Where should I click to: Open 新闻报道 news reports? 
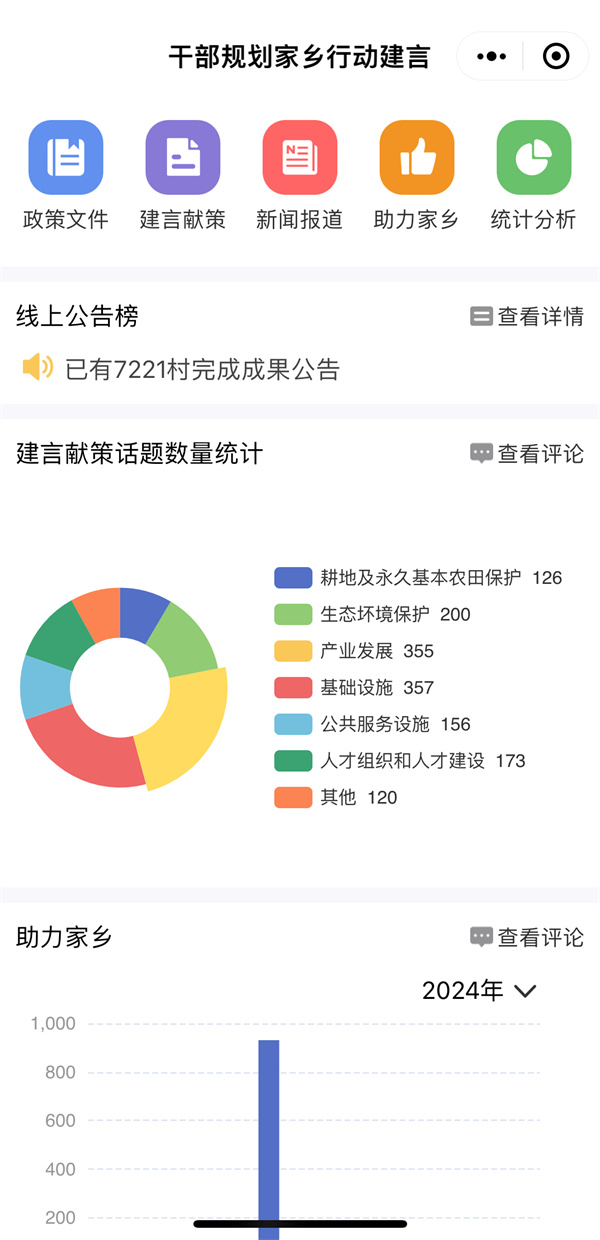point(300,158)
